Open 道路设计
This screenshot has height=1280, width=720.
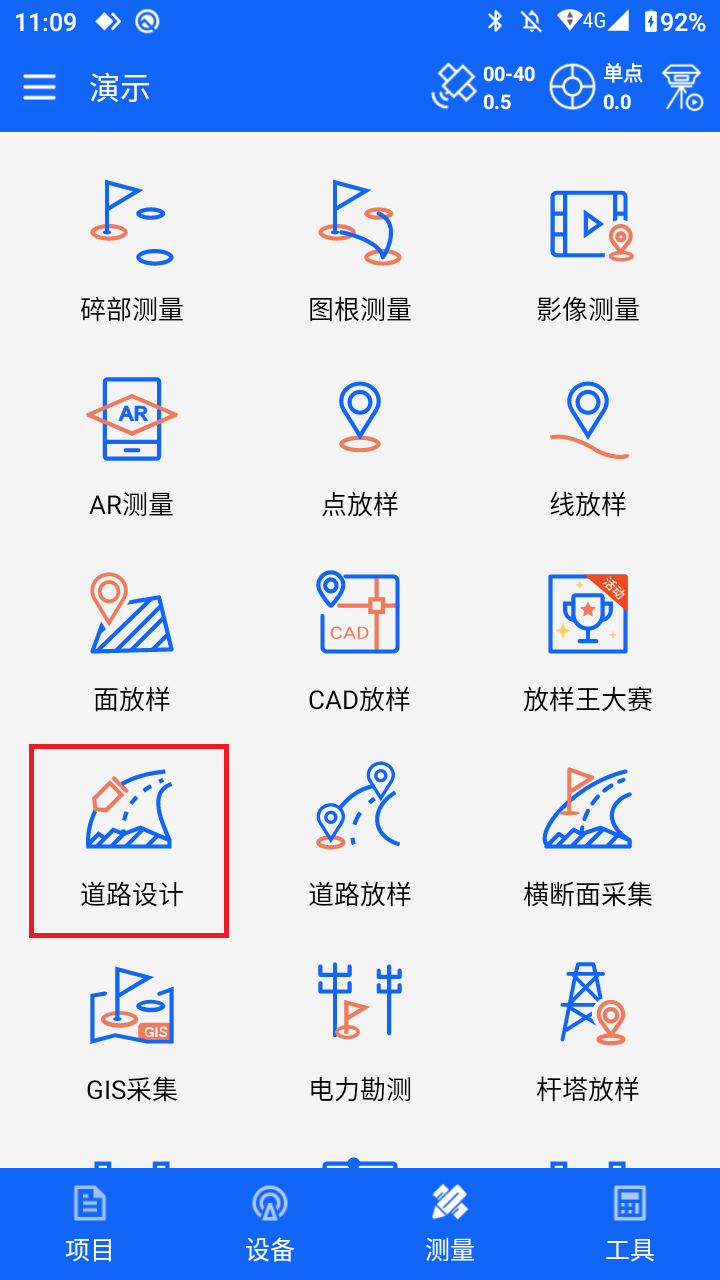(130, 840)
